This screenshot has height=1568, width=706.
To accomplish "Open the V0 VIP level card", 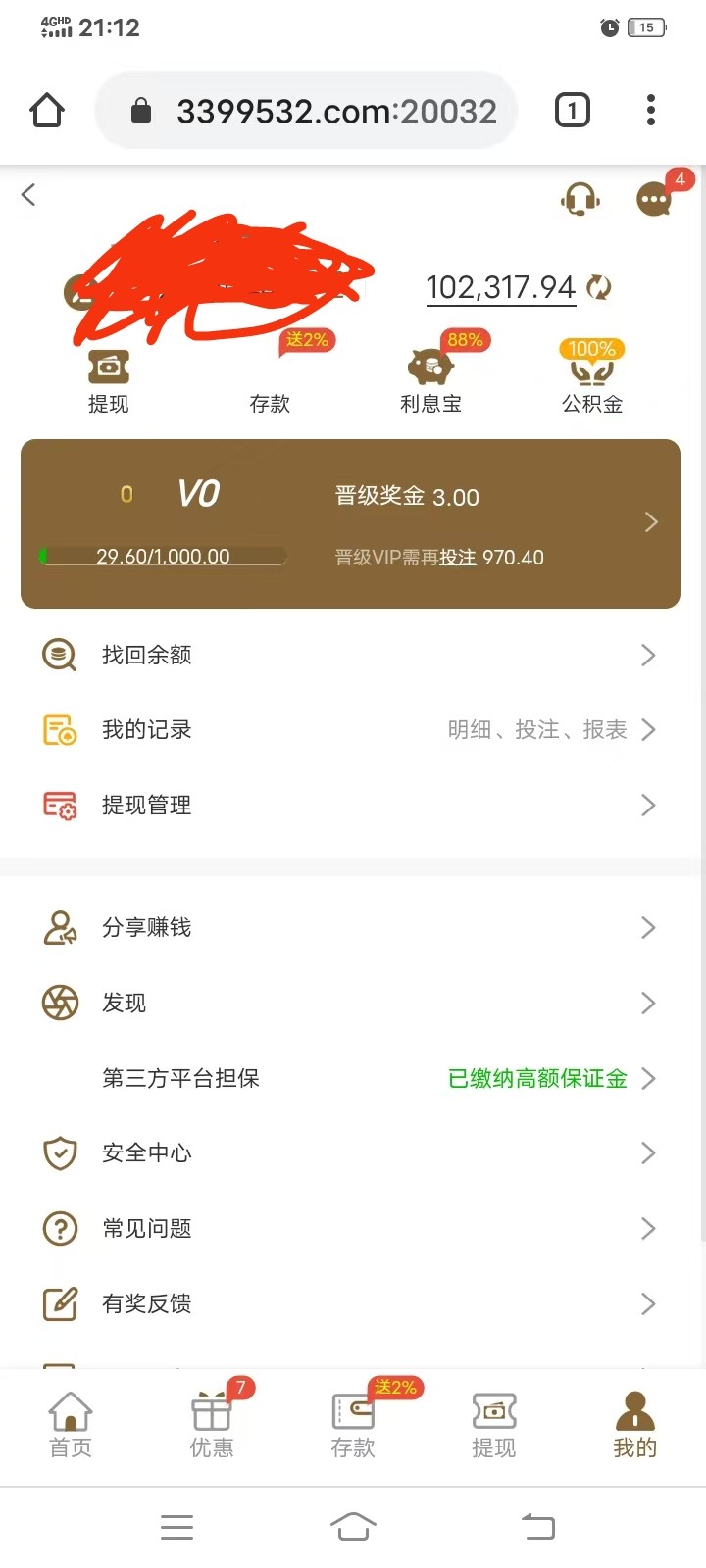I will (350, 523).
